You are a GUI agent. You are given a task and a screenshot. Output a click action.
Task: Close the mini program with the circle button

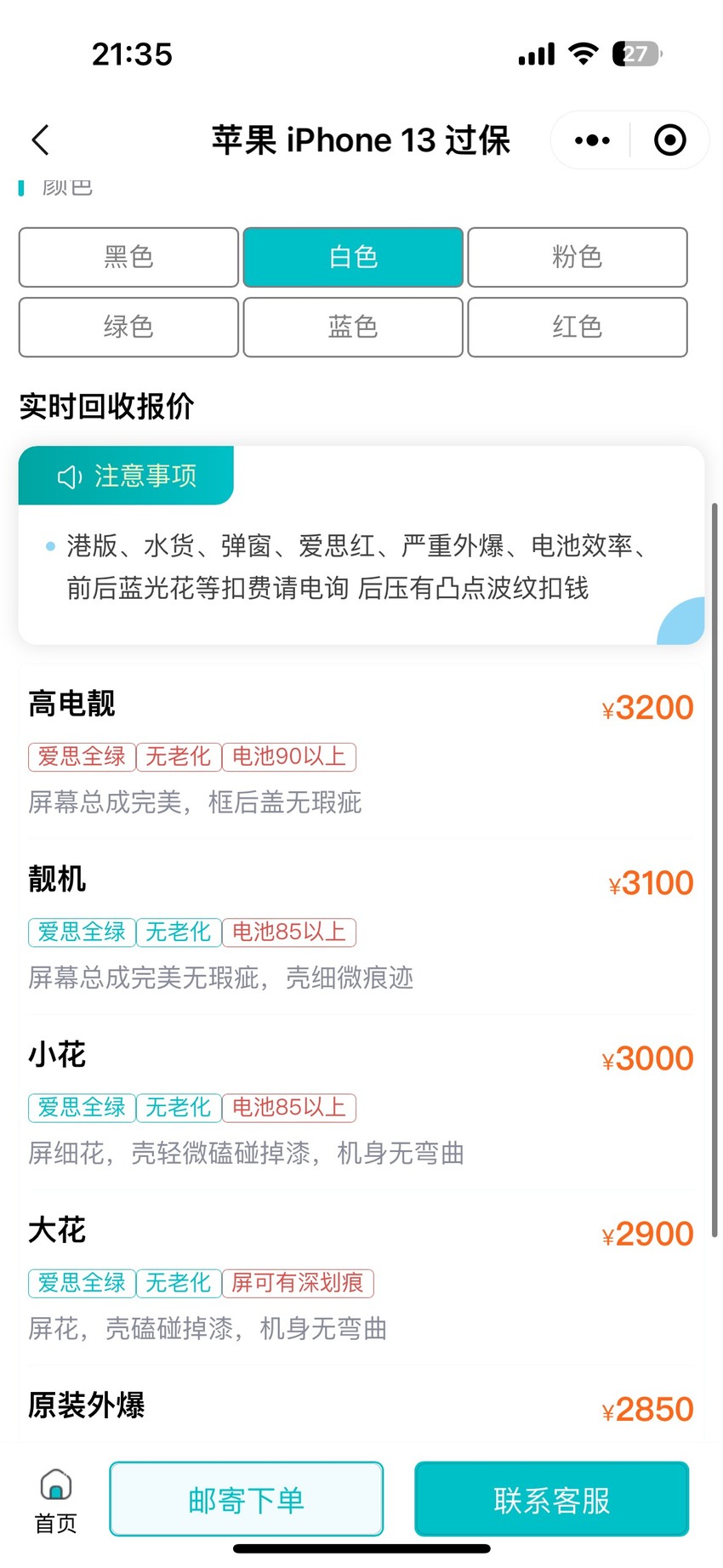(669, 140)
